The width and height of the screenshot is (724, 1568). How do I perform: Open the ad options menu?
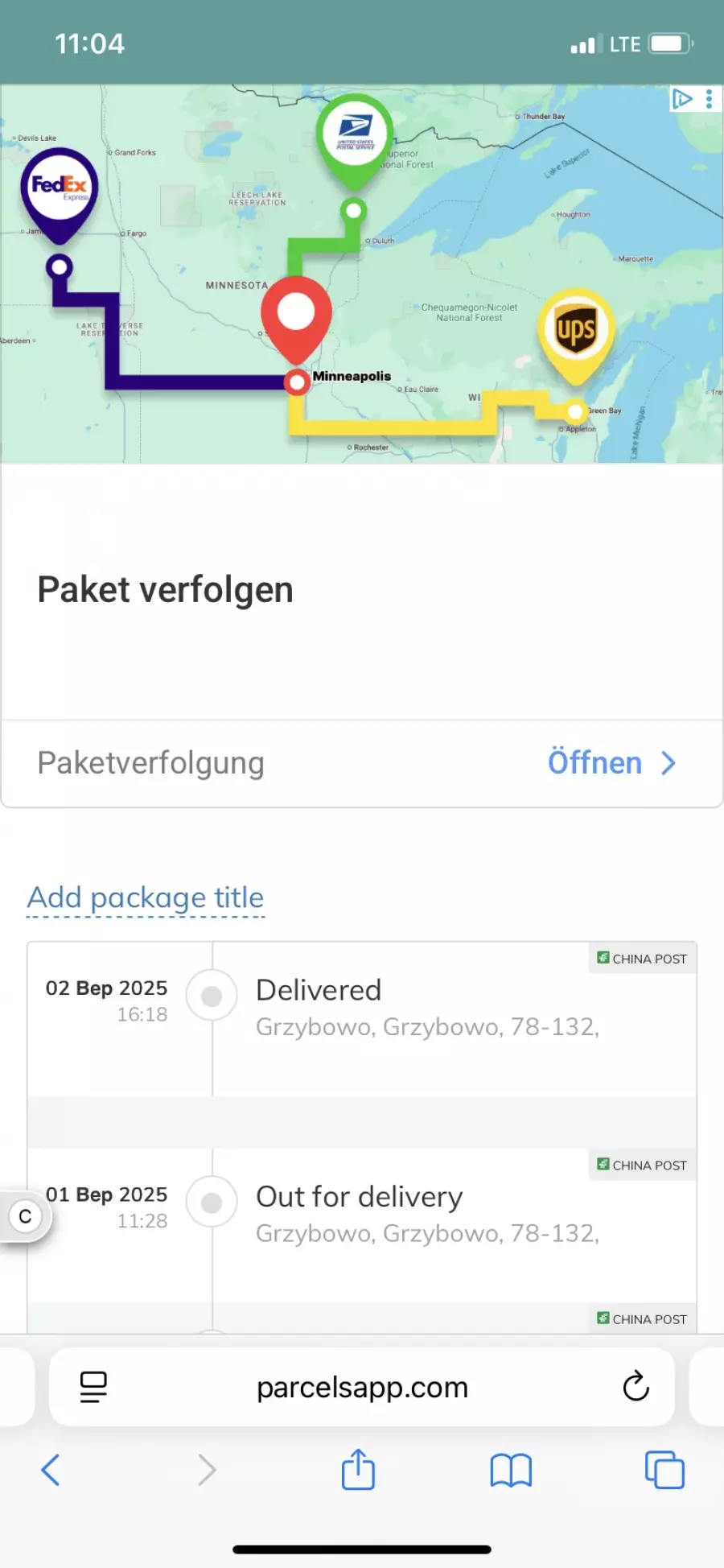point(709,99)
